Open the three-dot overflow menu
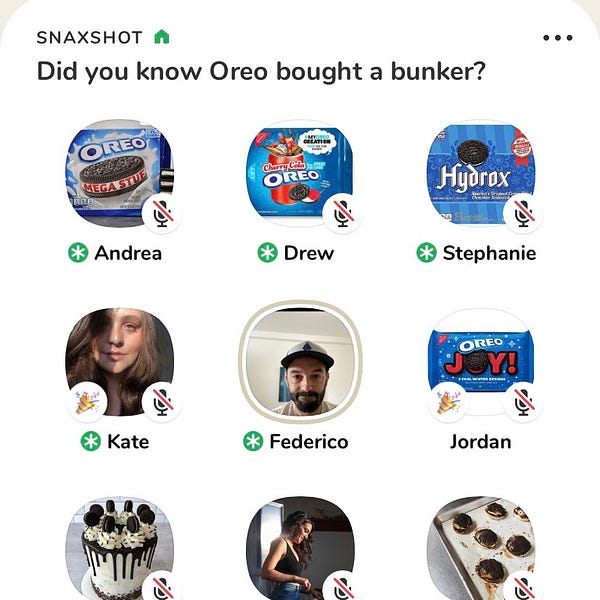Screen dimensions: 600x600 point(558,38)
